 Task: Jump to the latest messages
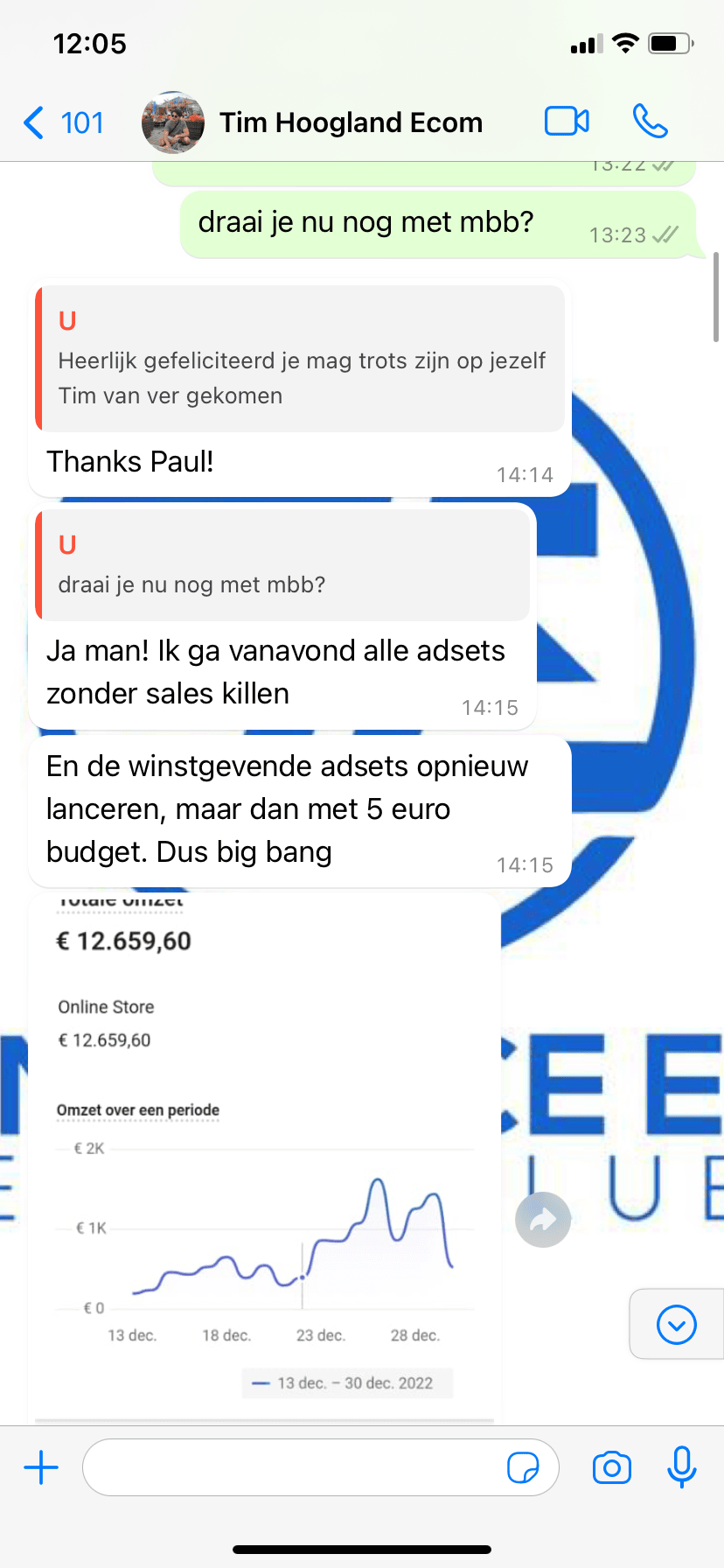click(676, 1325)
